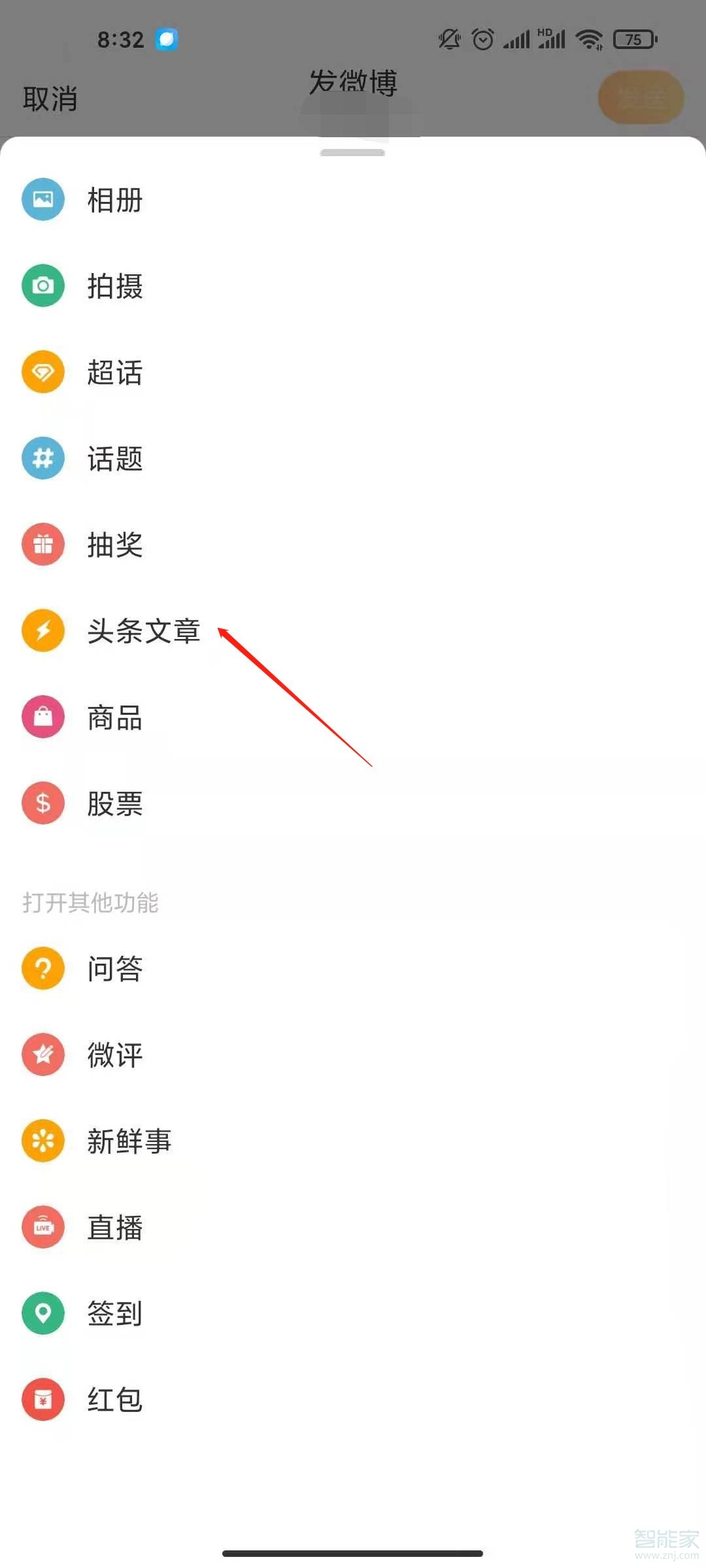Screen dimensions: 706x1568
Task: Open the 商品 product shopping bag icon
Action: 42,717
